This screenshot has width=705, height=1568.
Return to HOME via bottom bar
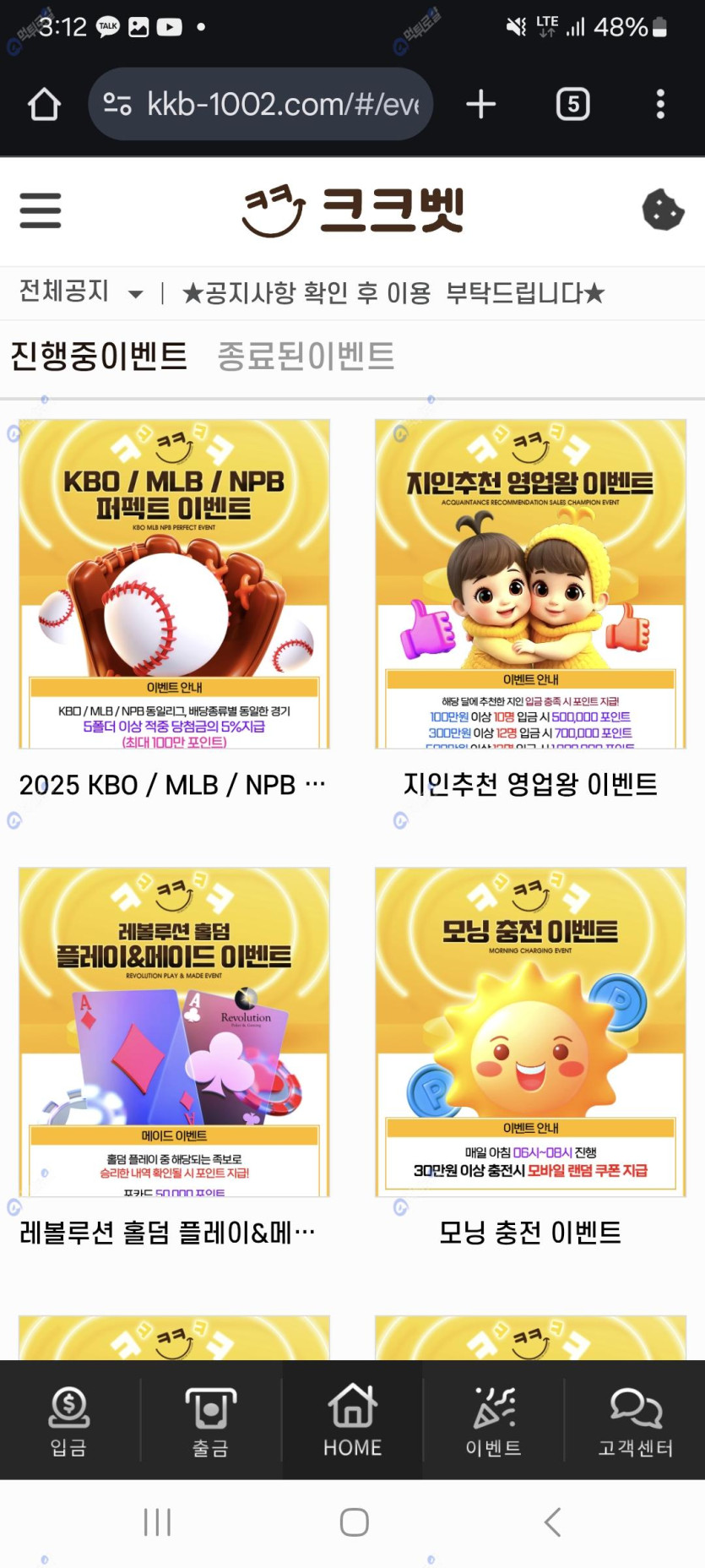pos(352,1421)
